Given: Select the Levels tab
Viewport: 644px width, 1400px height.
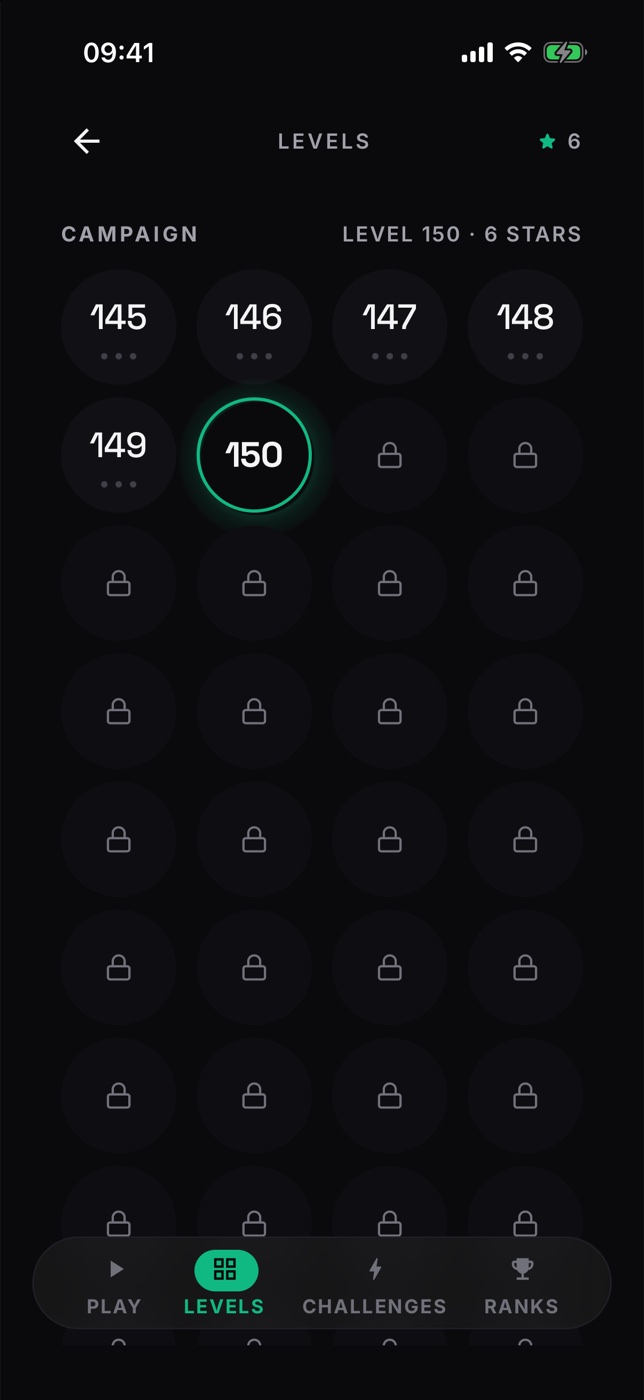Looking at the screenshot, I should coord(225,1285).
